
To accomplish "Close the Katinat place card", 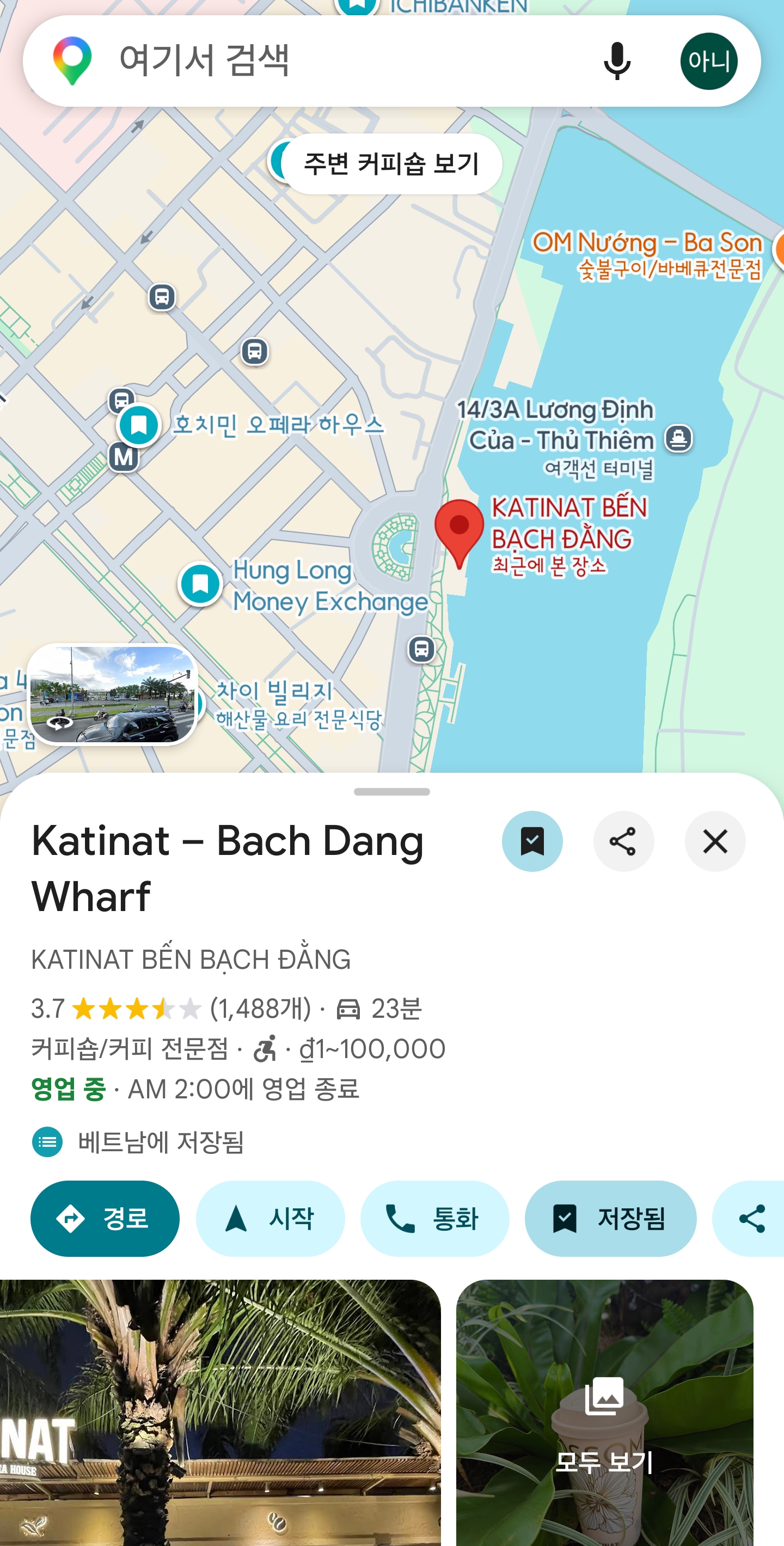I will [x=715, y=841].
